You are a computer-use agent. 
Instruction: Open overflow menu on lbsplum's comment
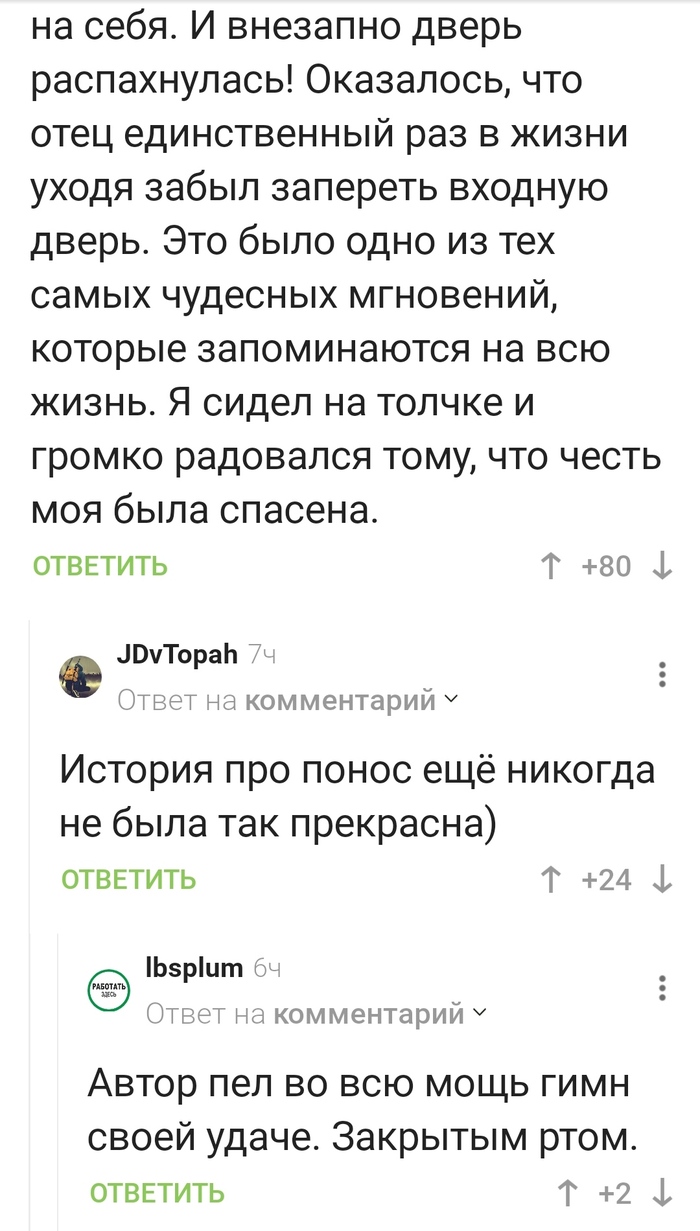point(662,987)
